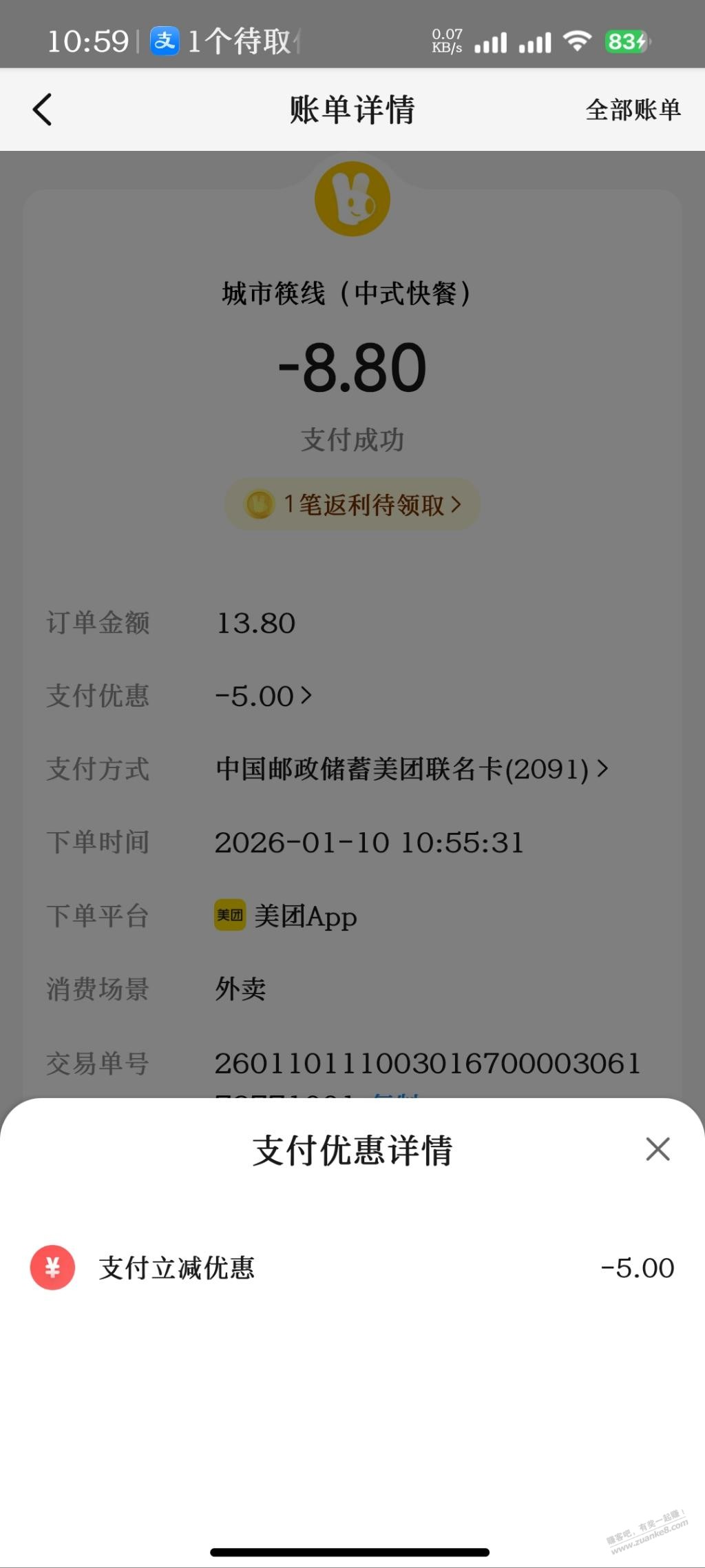
Task: Close the 支付优惠详情 sheet
Action: pos(657,1149)
